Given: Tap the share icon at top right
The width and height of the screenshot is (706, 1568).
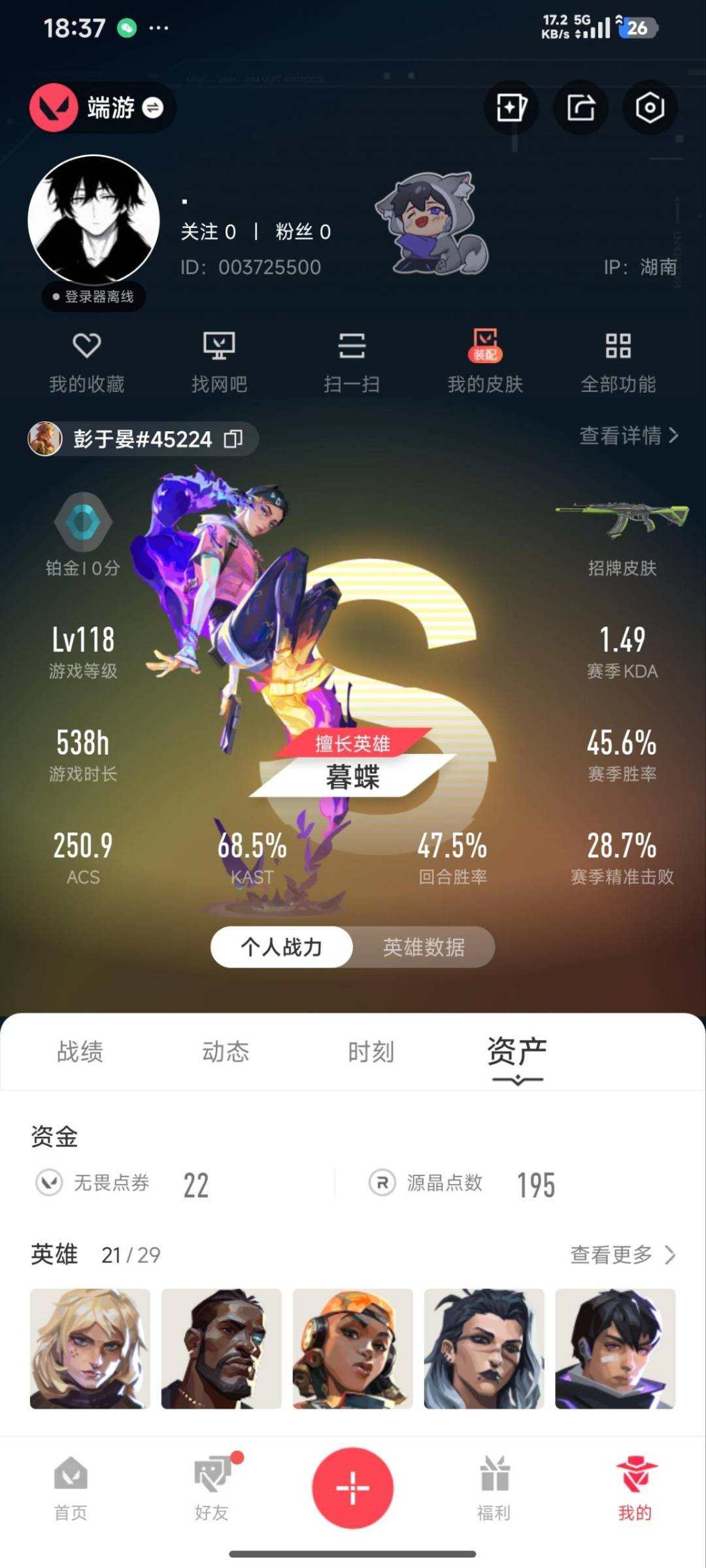Looking at the screenshot, I should pos(580,108).
